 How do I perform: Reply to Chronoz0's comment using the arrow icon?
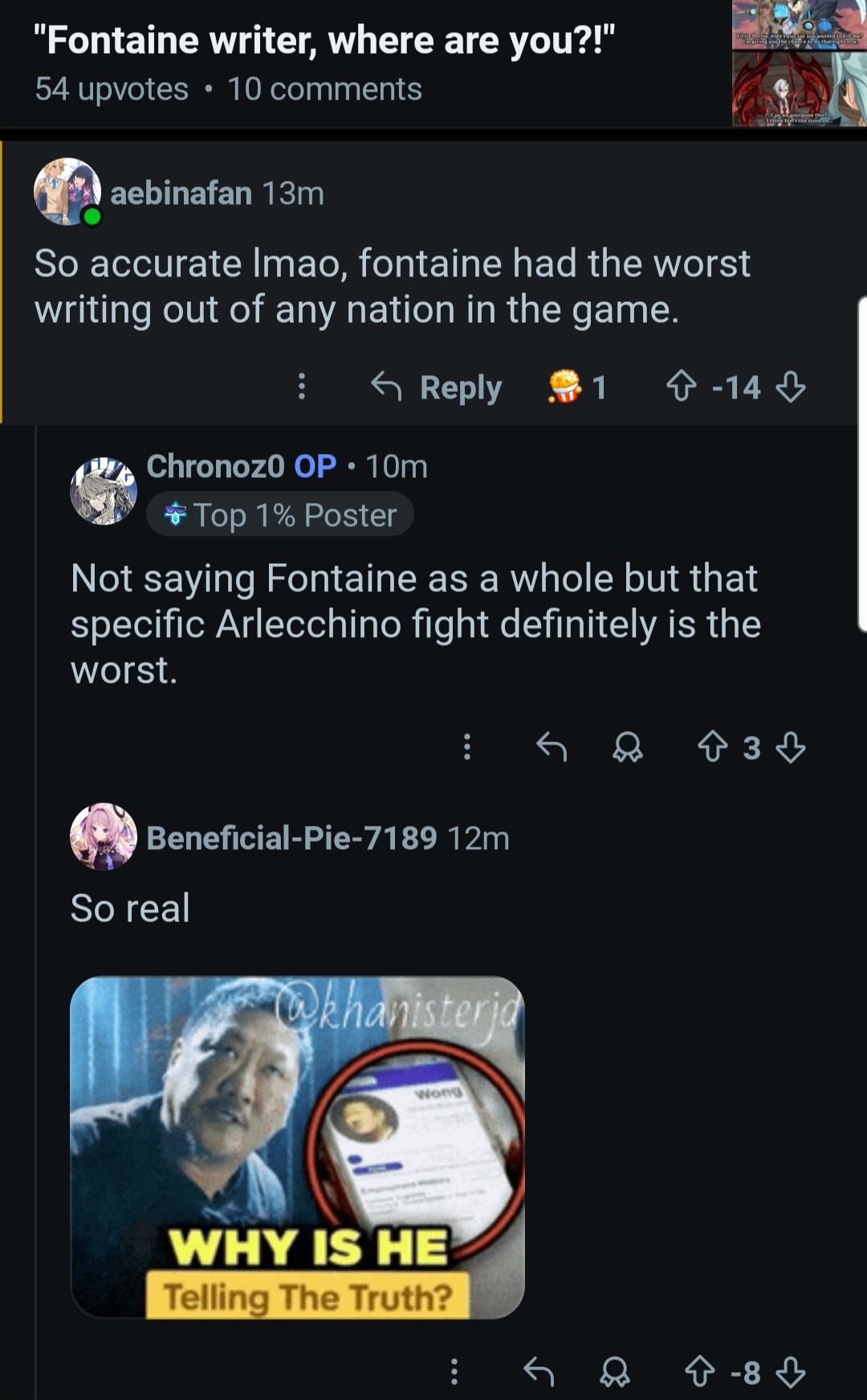tap(552, 747)
